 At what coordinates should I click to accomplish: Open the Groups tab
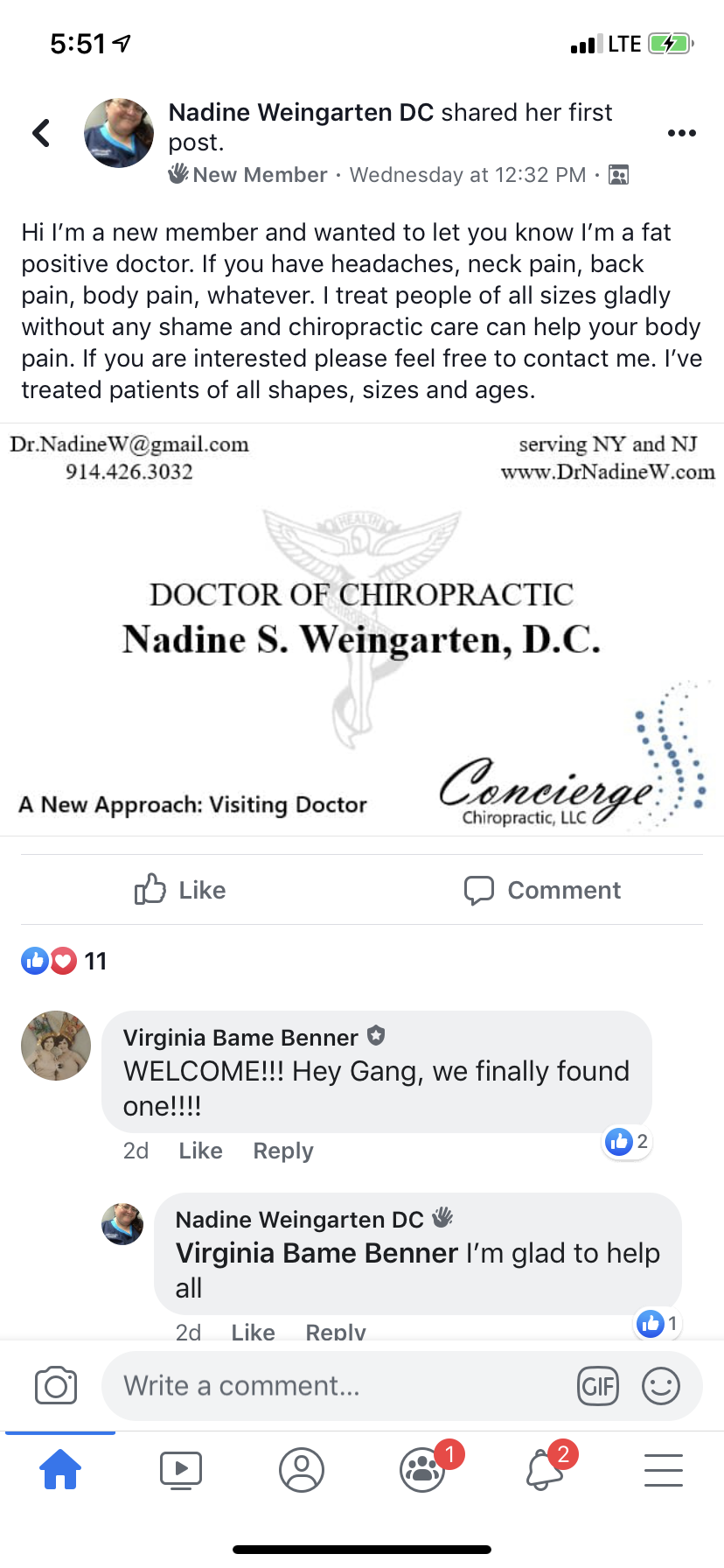point(423,1469)
